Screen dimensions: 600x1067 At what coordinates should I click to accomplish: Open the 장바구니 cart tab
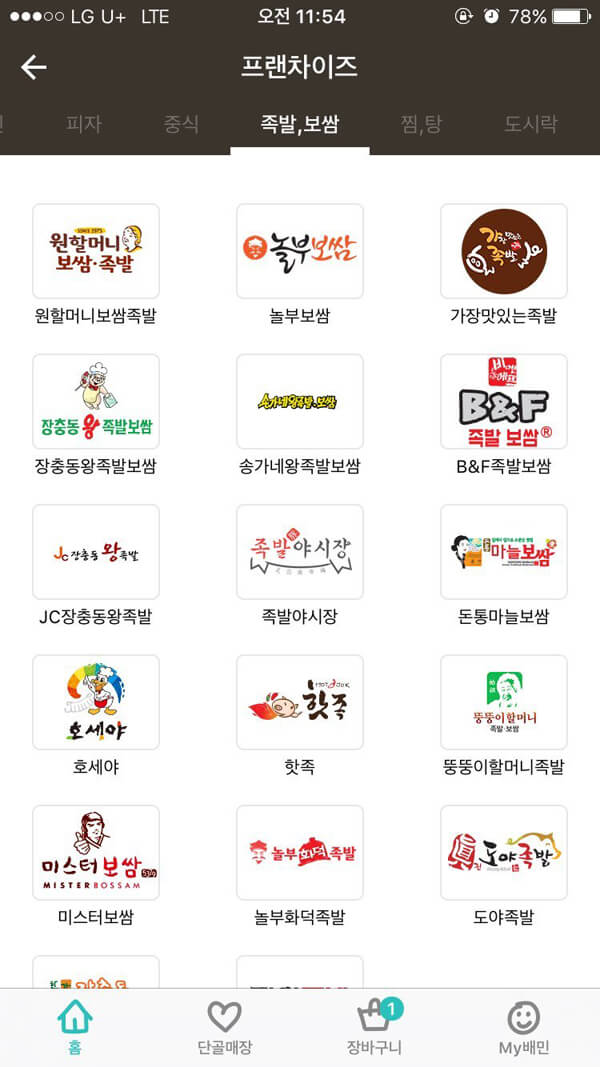[x=375, y=1027]
